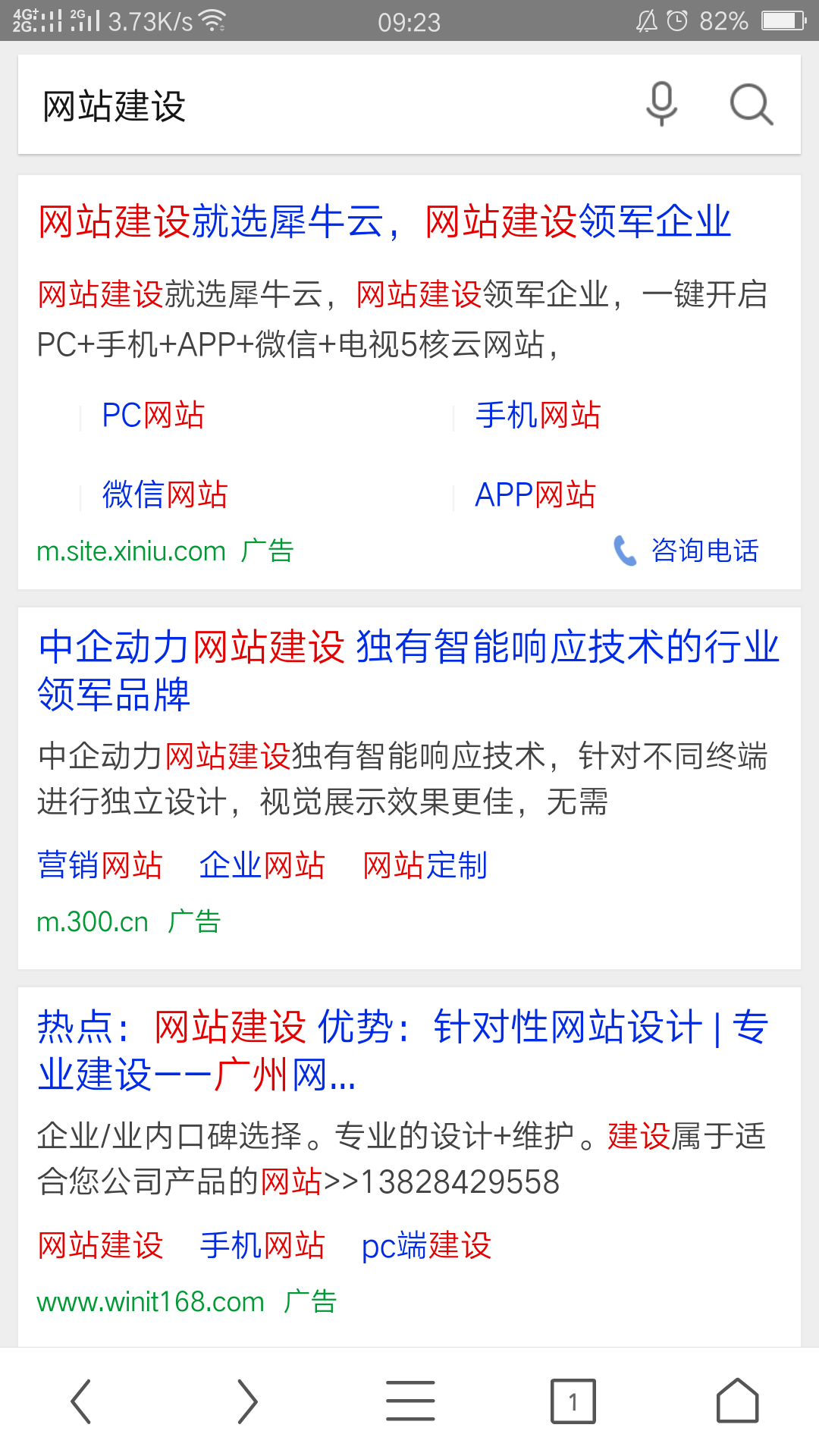Open the tab switcher showing 1

pyautogui.click(x=573, y=1401)
